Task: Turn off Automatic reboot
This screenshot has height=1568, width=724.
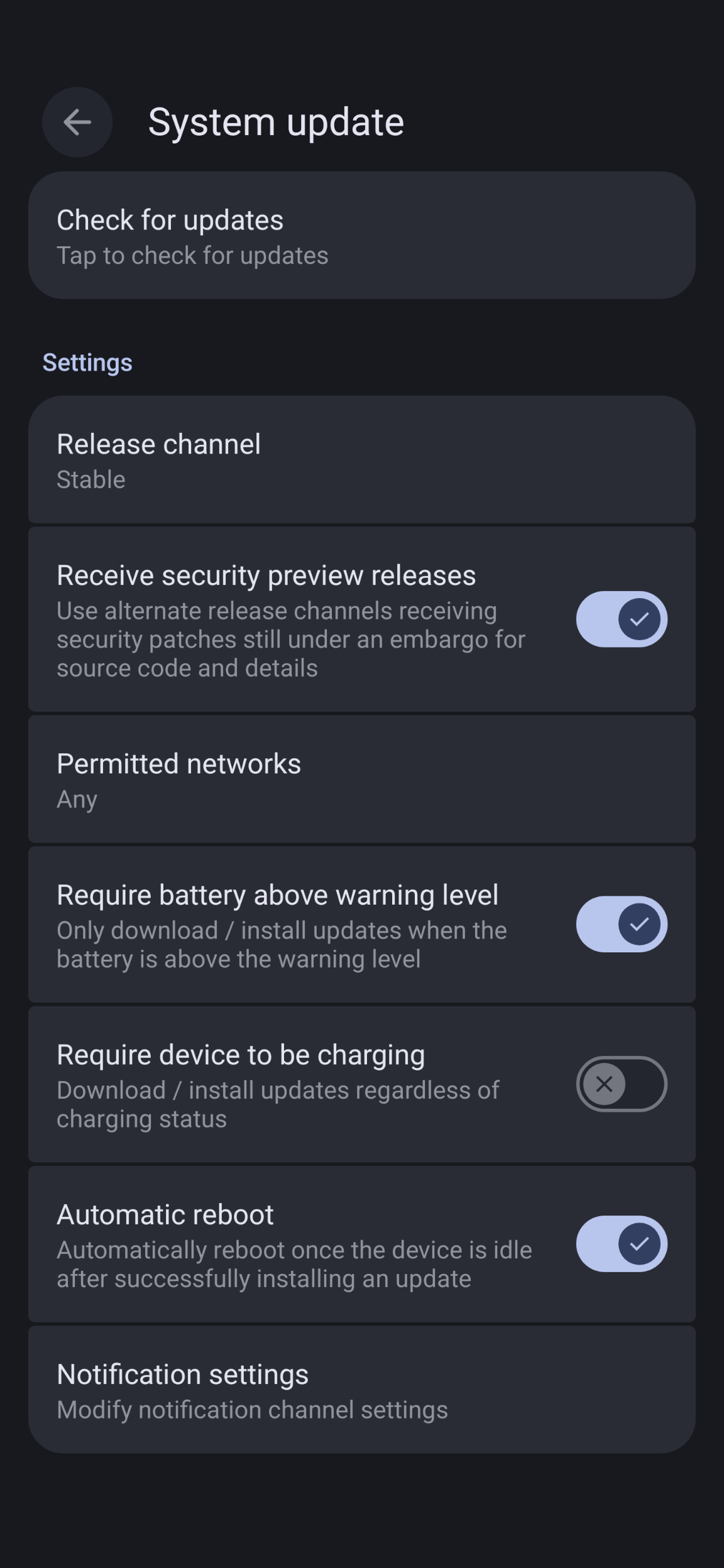Action: (x=621, y=1244)
